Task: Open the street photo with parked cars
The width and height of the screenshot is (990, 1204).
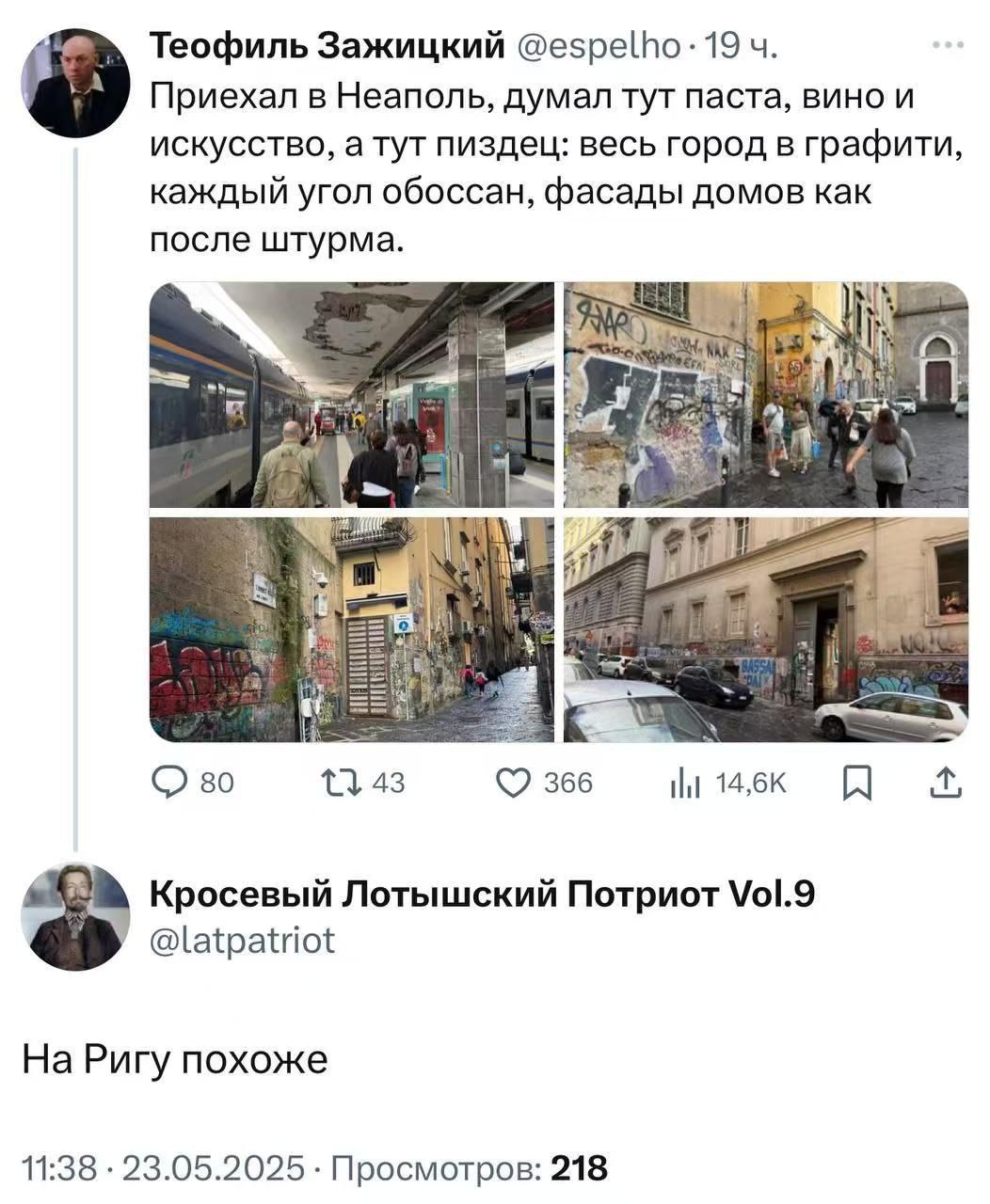Action: tap(765, 629)
